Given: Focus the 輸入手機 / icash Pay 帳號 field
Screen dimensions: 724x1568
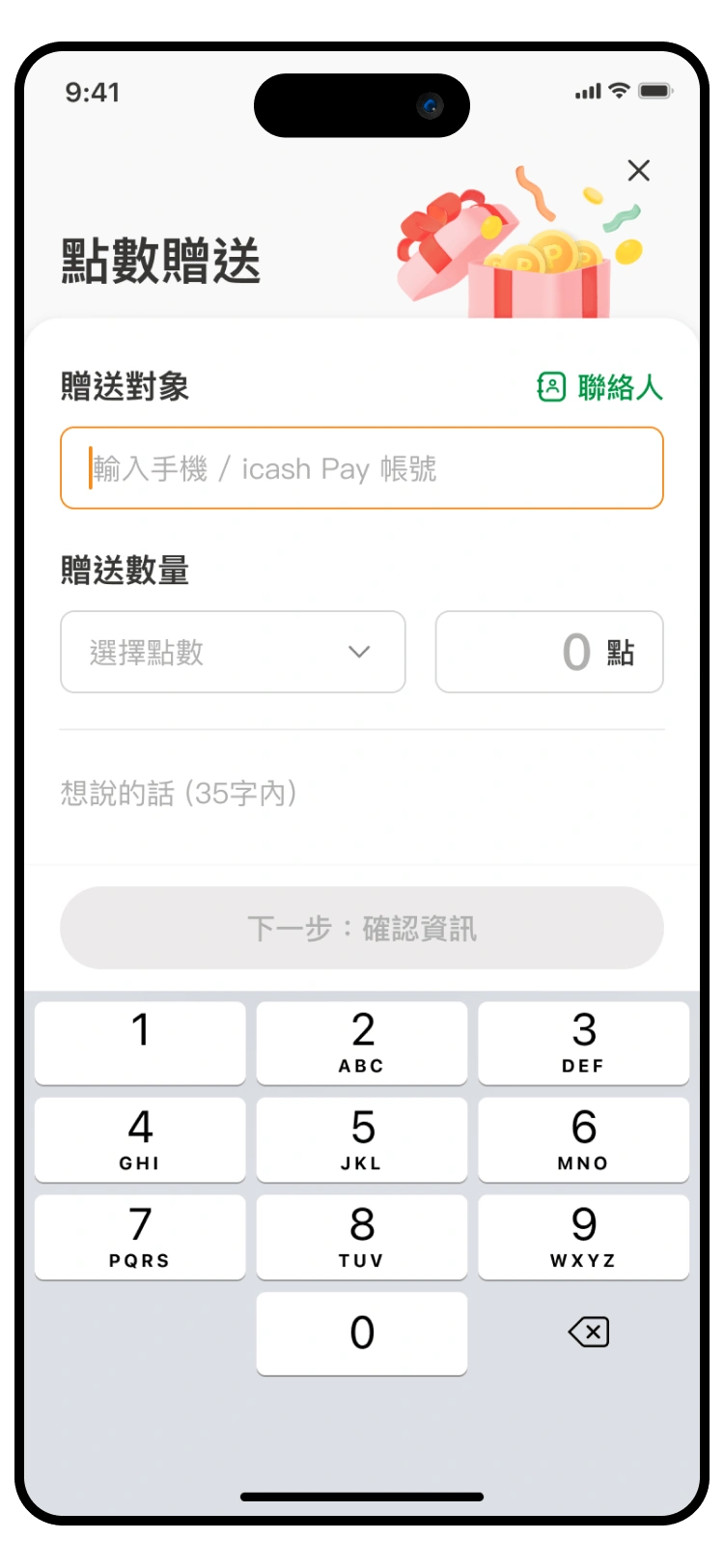Looking at the screenshot, I should click(x=362, y=468).
